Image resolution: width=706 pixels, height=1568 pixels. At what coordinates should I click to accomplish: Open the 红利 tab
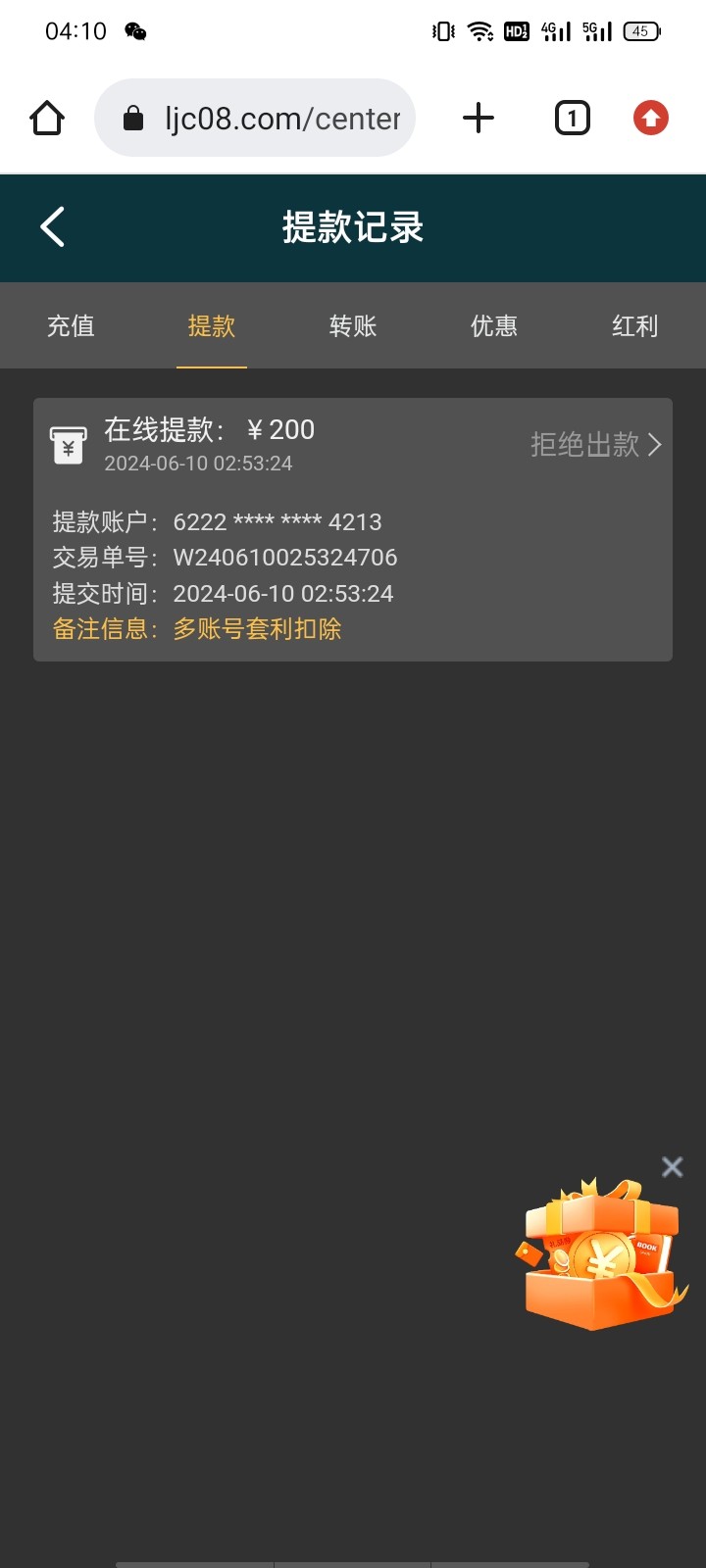point(634,325)
